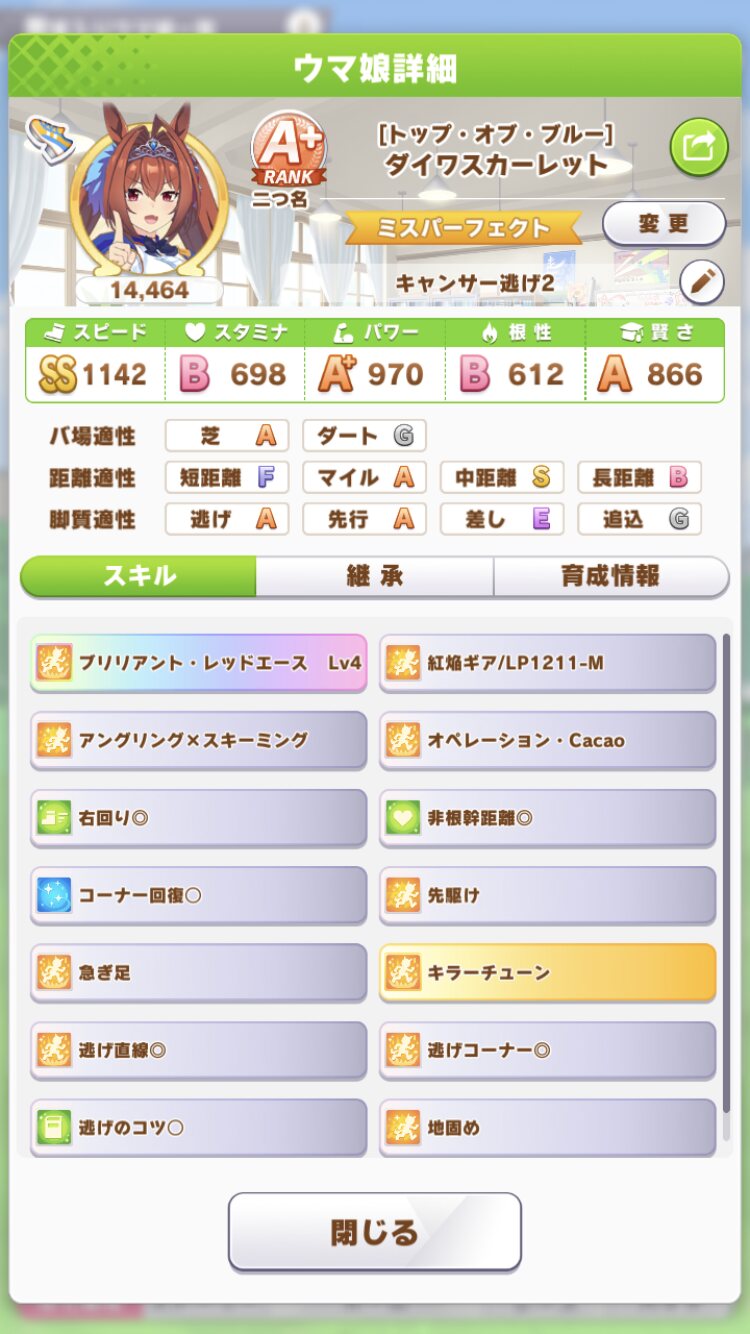The image size is (750, 1334).
Task: Tap the 地固め skill
Action: coord(547,1127)
